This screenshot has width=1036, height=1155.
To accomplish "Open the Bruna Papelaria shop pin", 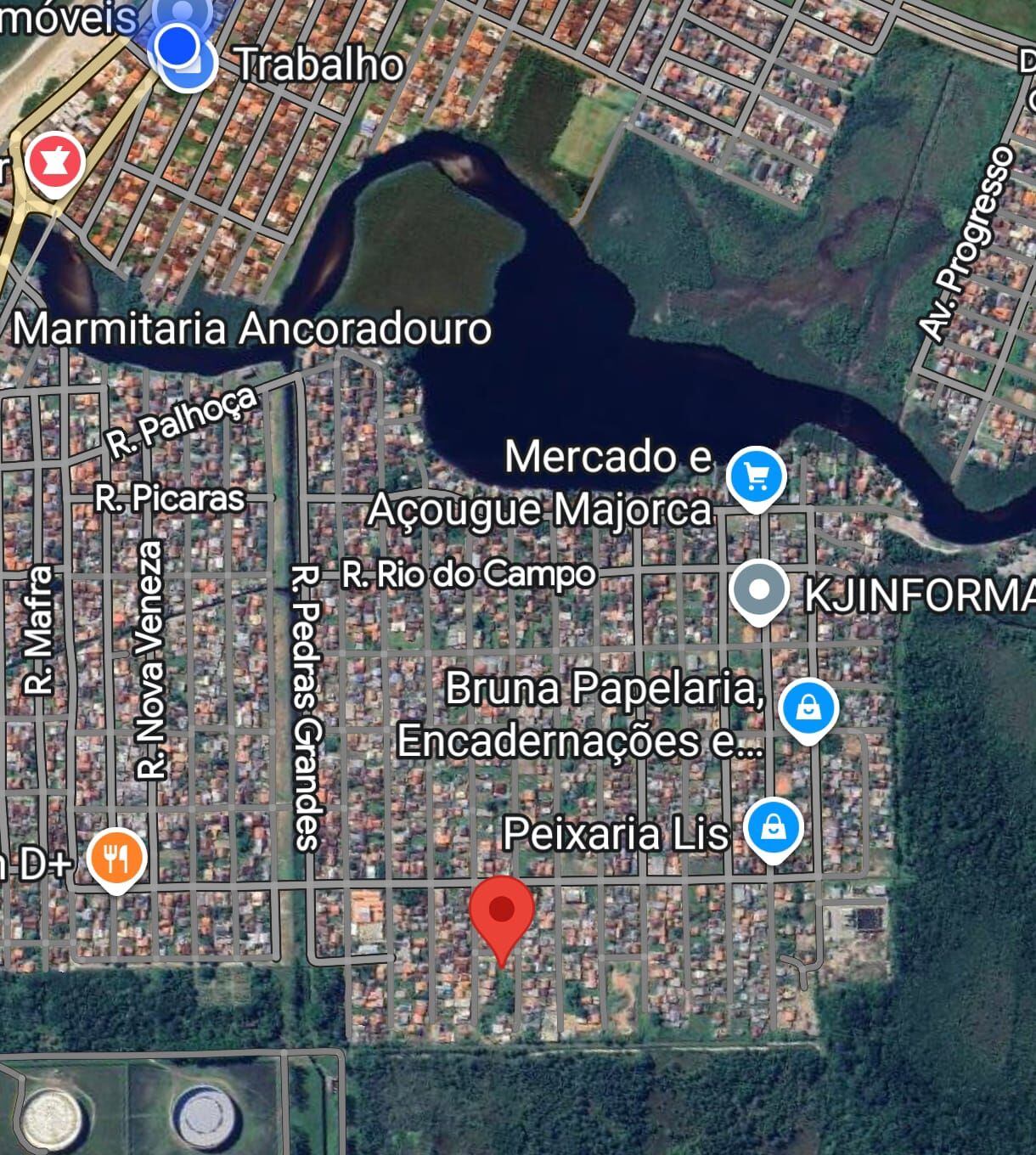I will click(808, 707).
